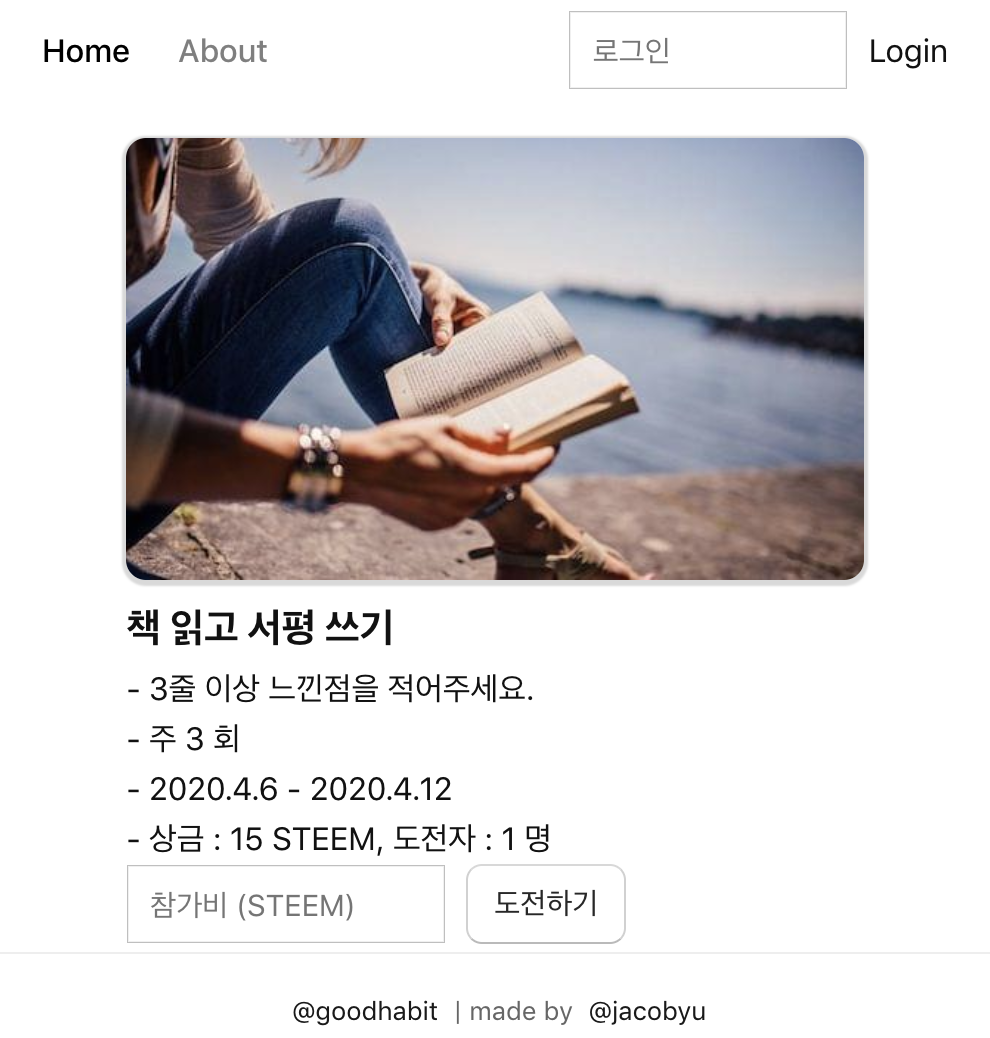Open the @goodhabit link
The image size is (990, 1038).
point(365,1011)
